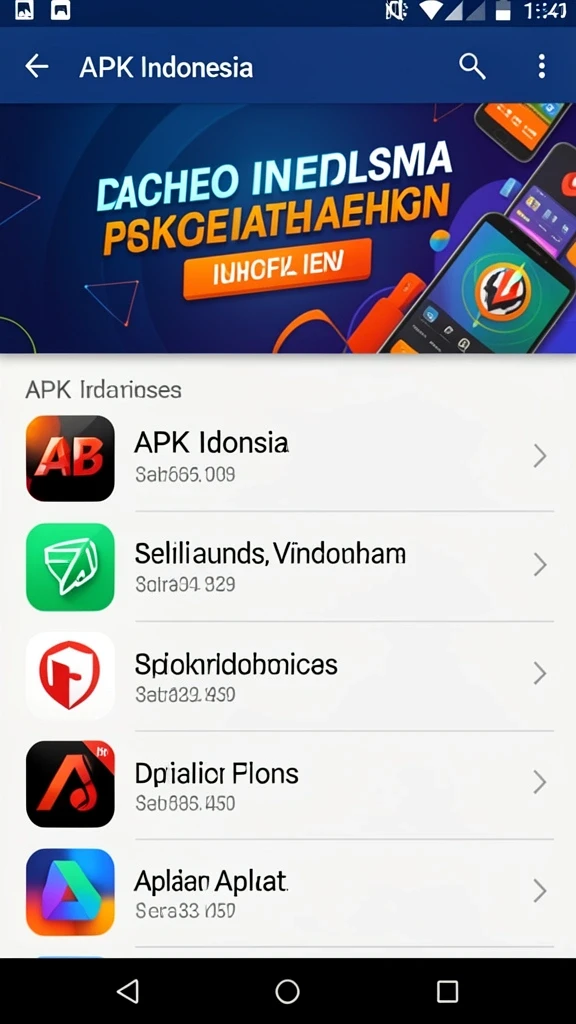Open the overflow menu
Image resolution: width=576 pixels, height=1024 pixels.
click(541, 67)
